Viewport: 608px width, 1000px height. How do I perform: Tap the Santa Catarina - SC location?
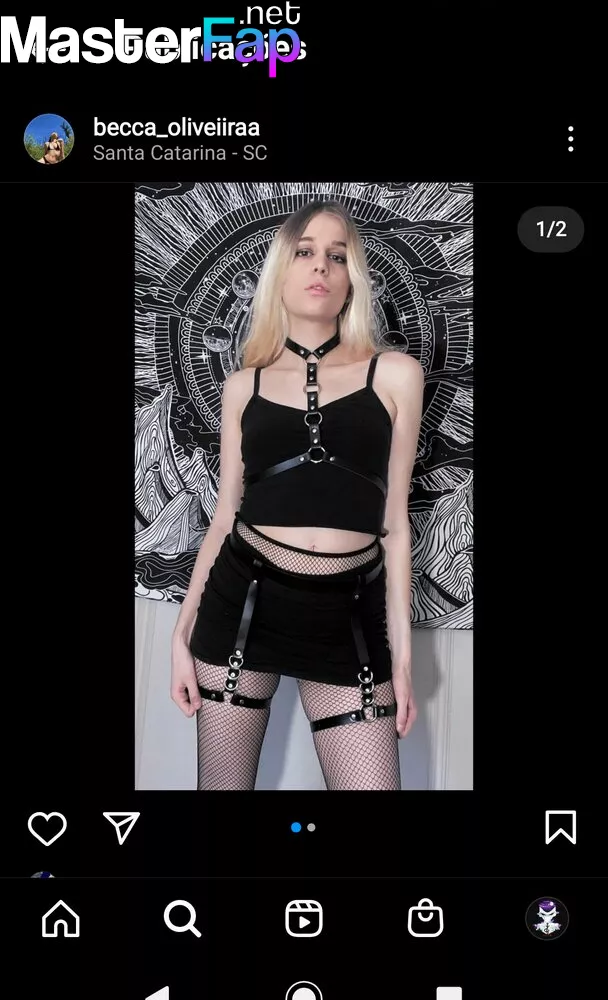point(180,153)
